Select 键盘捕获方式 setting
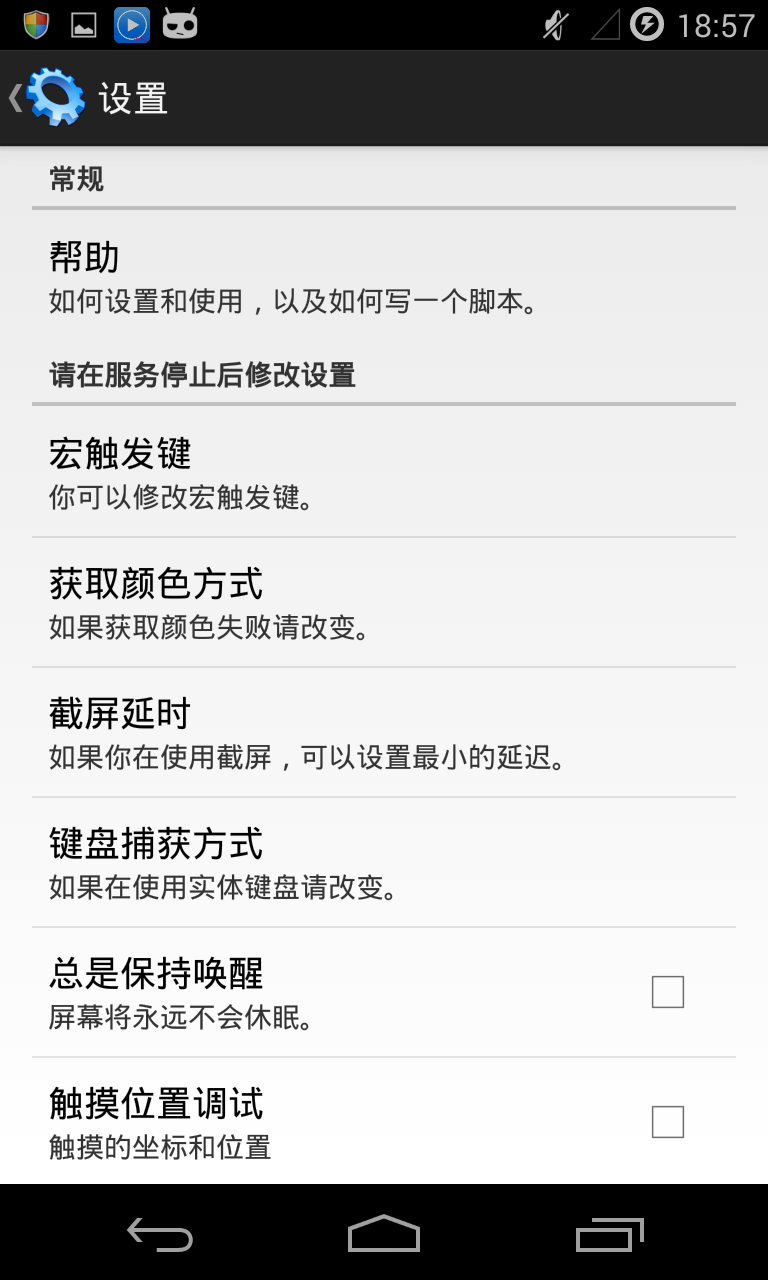 (x=384, y=862)
